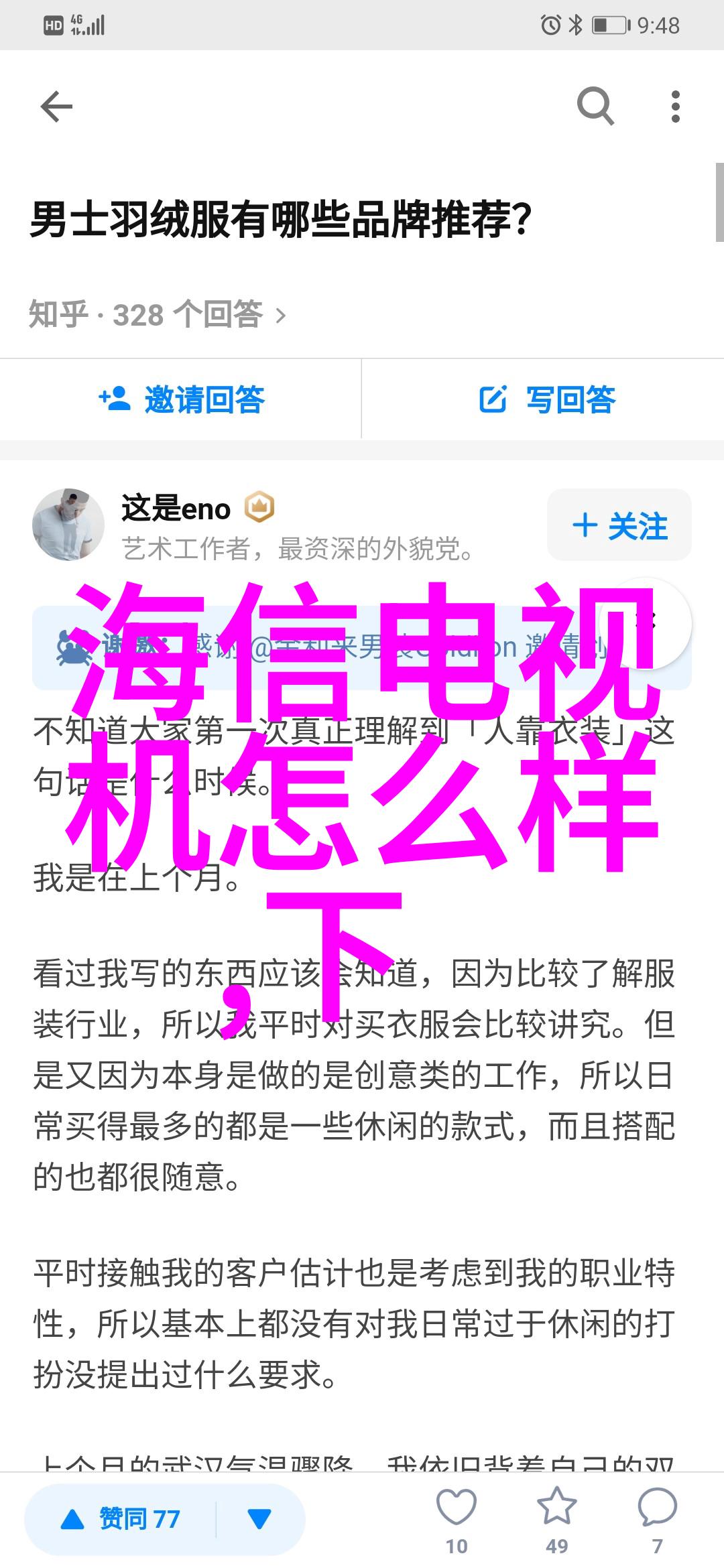This screenshot has width=724, height=1568.
Task: Follow 这是eno with the 关注 button
Action: 619,525
